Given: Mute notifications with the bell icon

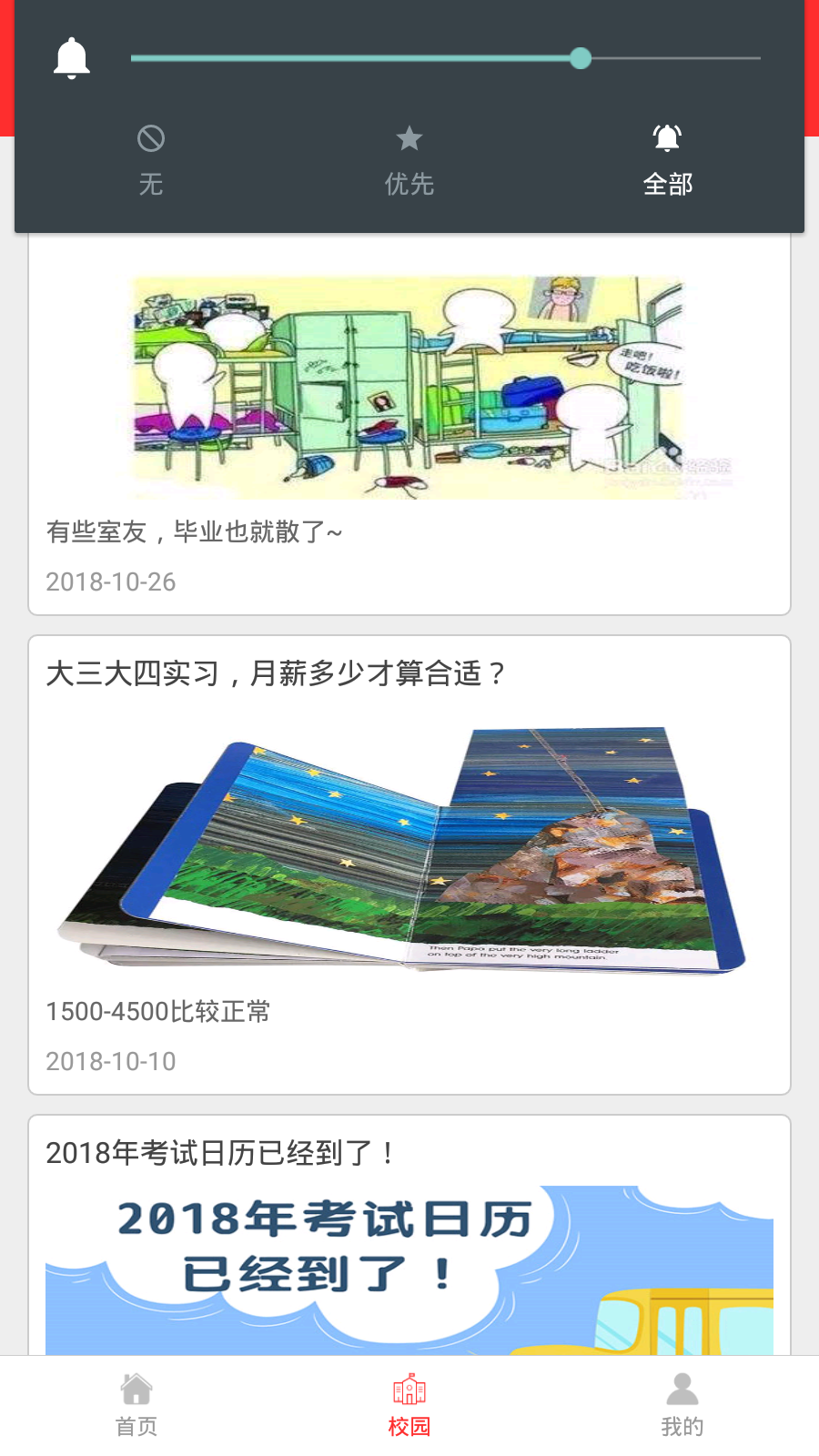Looking at the screenshot, I should tap(72, 59).
